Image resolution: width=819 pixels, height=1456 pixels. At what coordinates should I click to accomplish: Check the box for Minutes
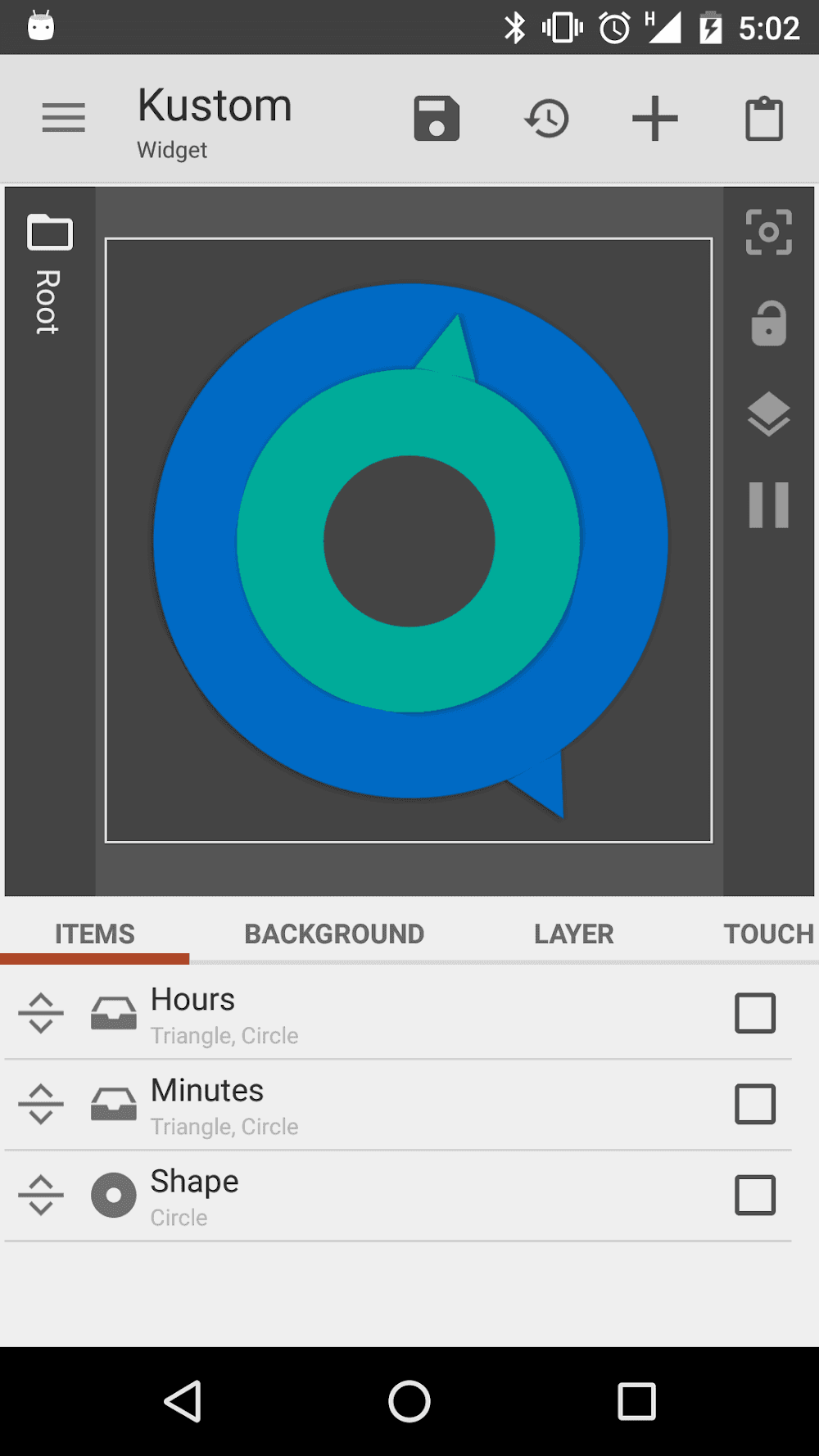click(x=754, y=1105)
